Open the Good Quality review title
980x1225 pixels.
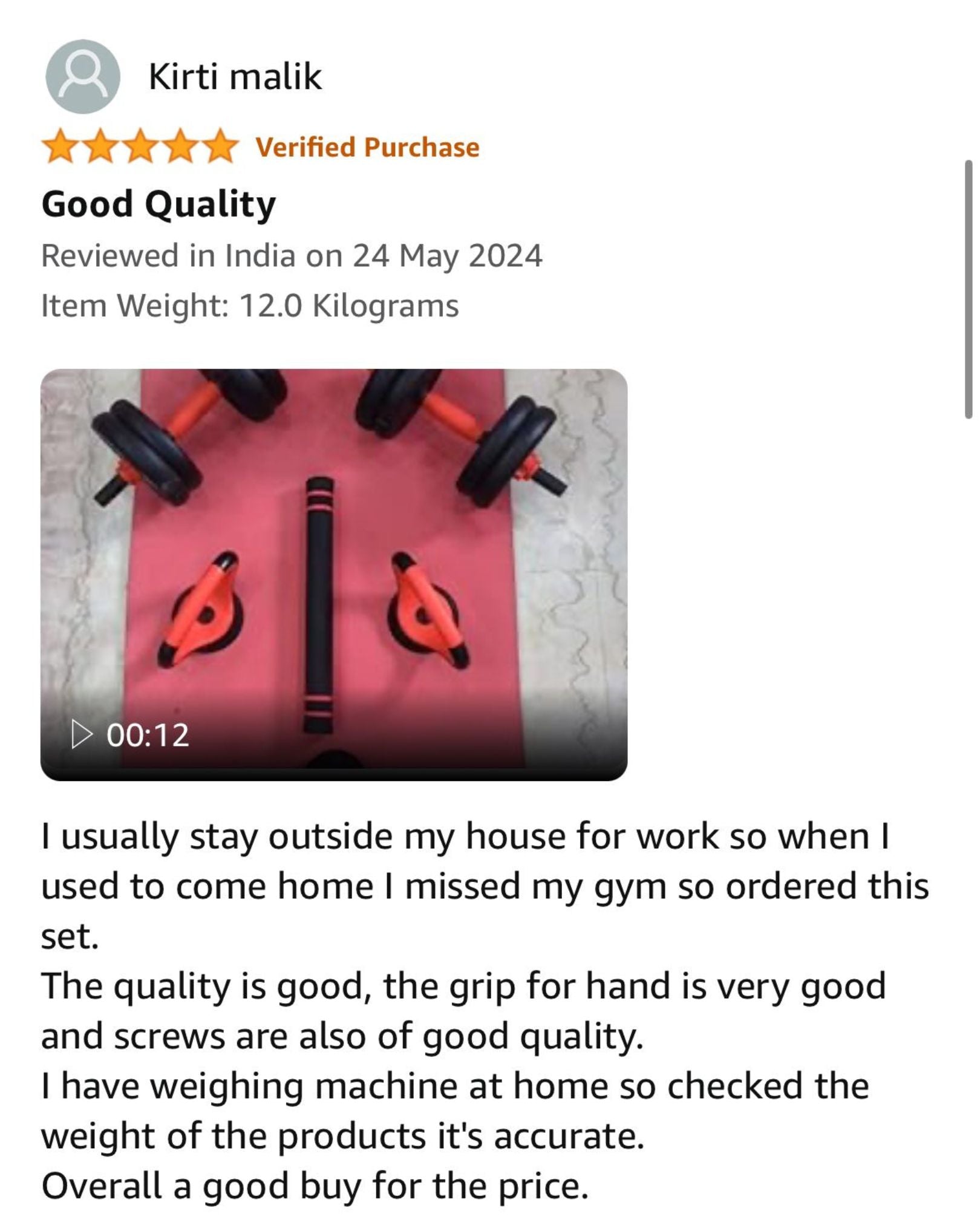coord(158,204)
